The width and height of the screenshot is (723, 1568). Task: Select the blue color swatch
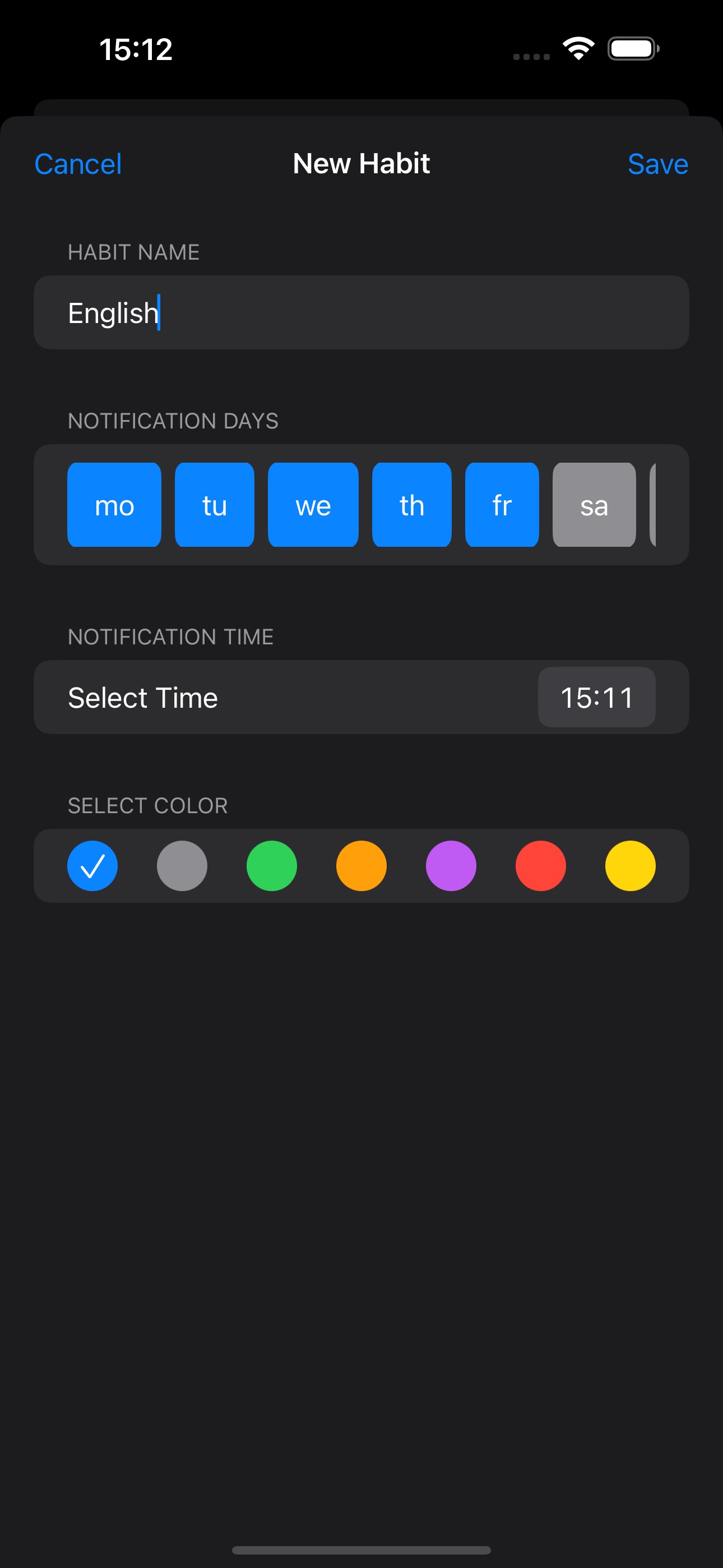pyautogui.click(x=92, y=865)
